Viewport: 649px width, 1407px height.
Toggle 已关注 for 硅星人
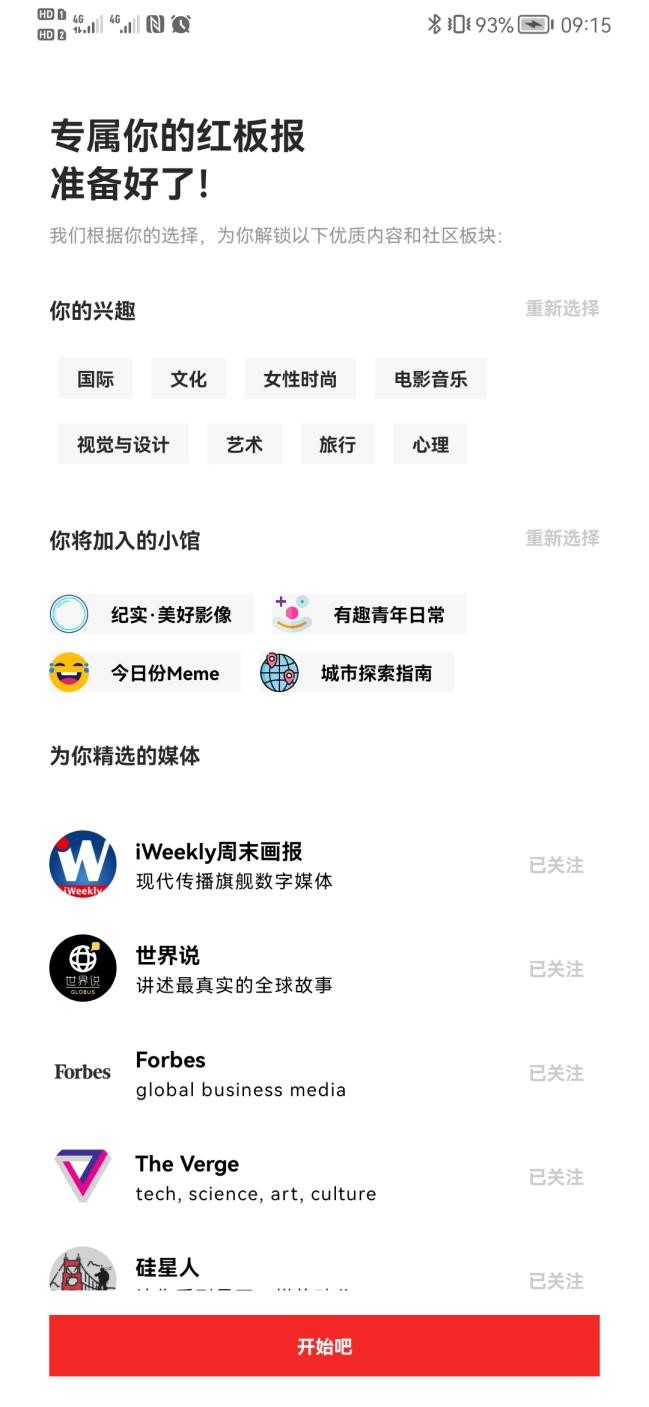point(556,1279)
